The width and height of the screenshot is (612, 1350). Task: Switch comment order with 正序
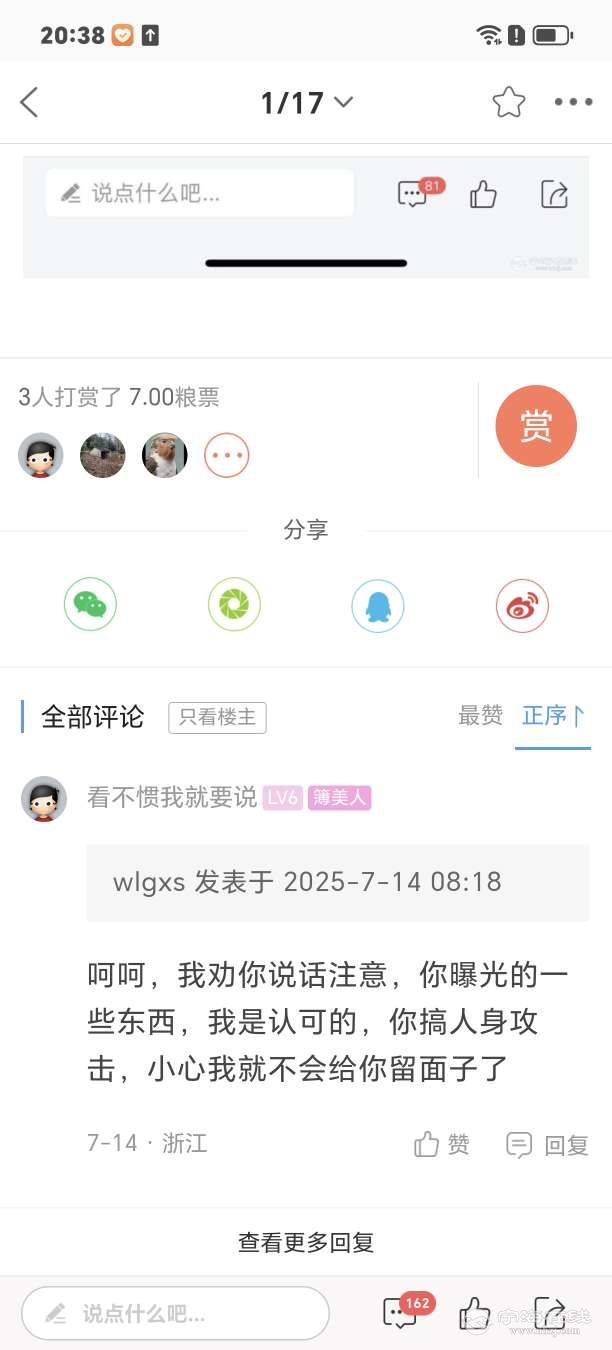(x=553, y=716)
